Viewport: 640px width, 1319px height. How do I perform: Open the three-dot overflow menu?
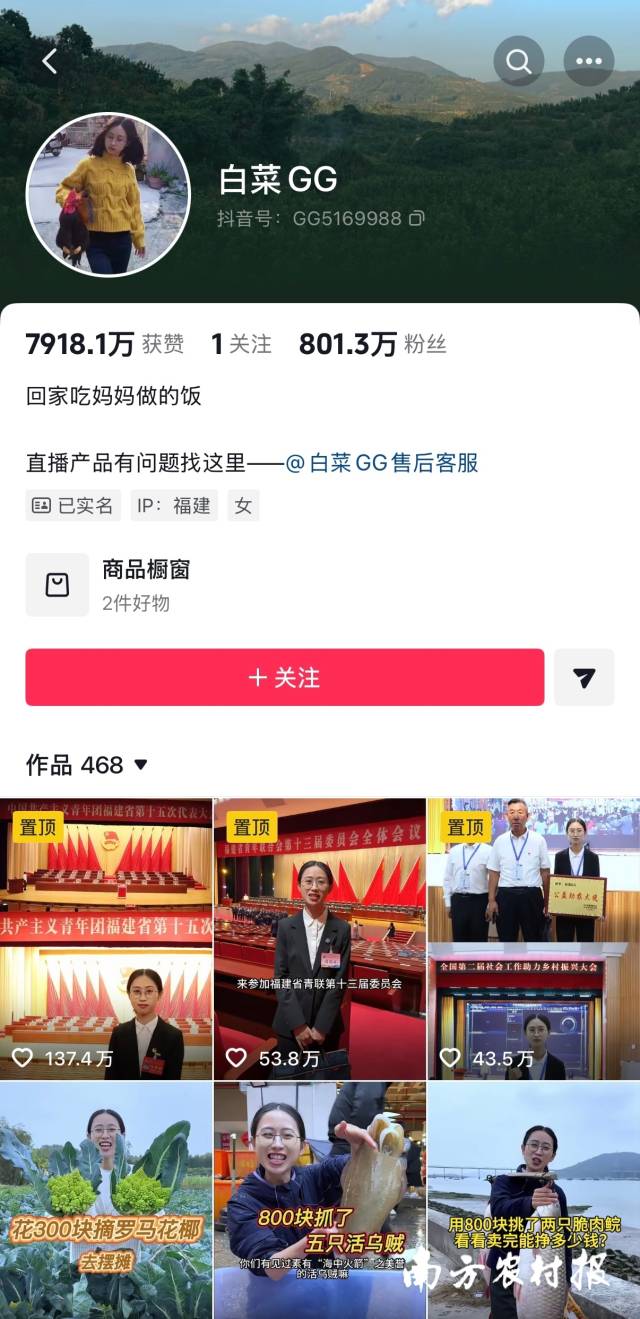point(588,62)
